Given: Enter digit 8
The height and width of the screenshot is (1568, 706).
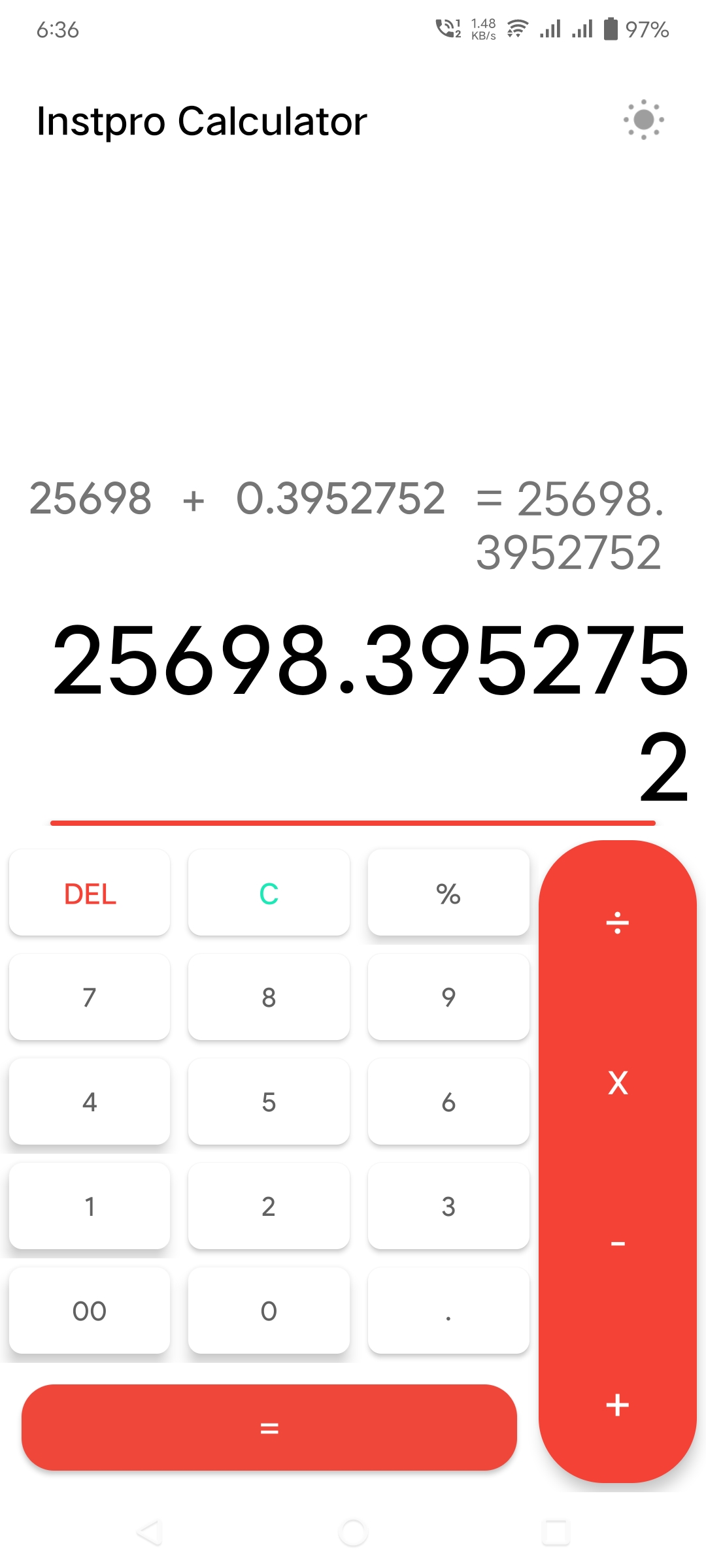Looking at the screenshot, I should pos(269,997).
